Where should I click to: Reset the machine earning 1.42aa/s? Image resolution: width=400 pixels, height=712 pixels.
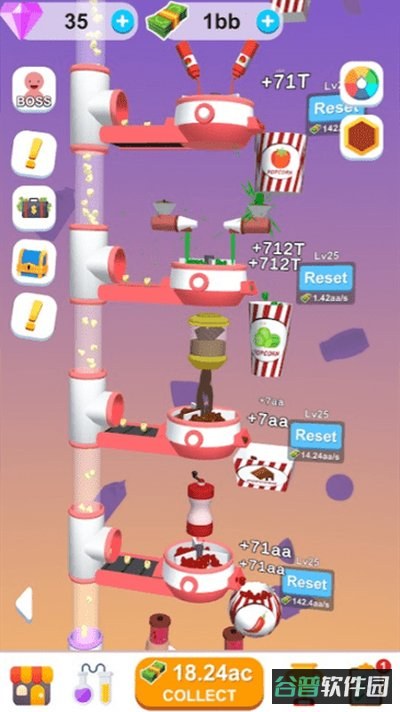(x=326, y=277)
